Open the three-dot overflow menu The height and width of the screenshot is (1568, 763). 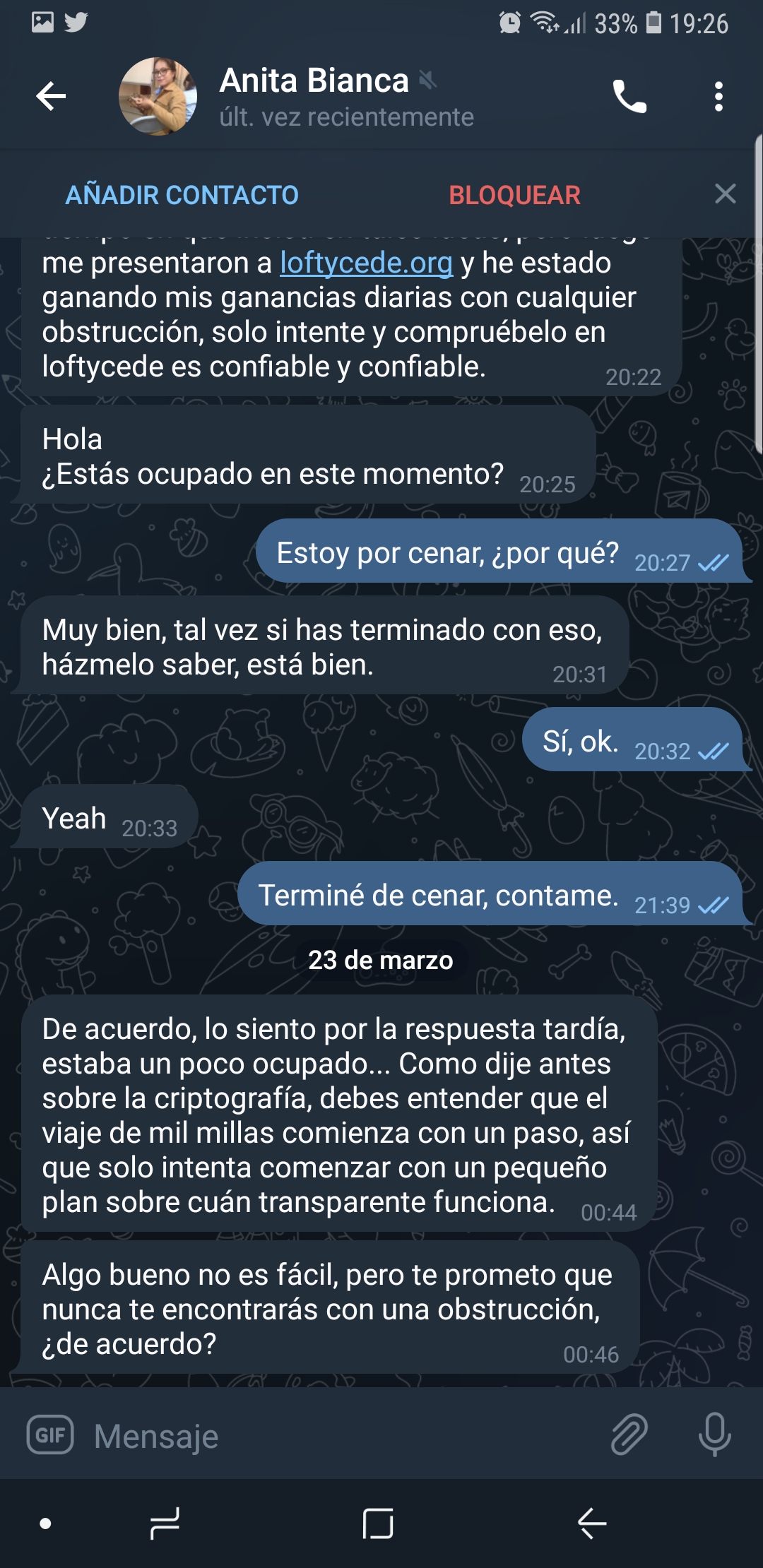[x=718, y=96]
